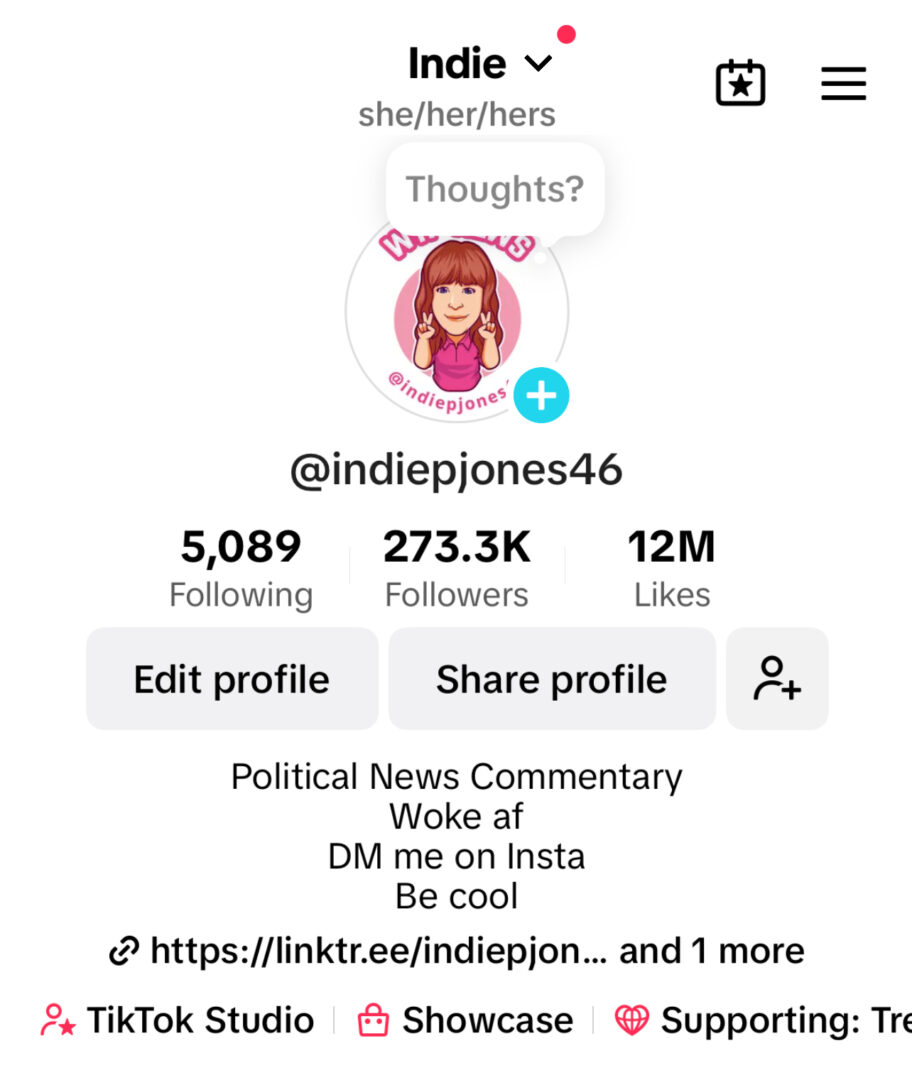Open the add friends icon button
Screen dimensions: 912x1080
point(777,679)
